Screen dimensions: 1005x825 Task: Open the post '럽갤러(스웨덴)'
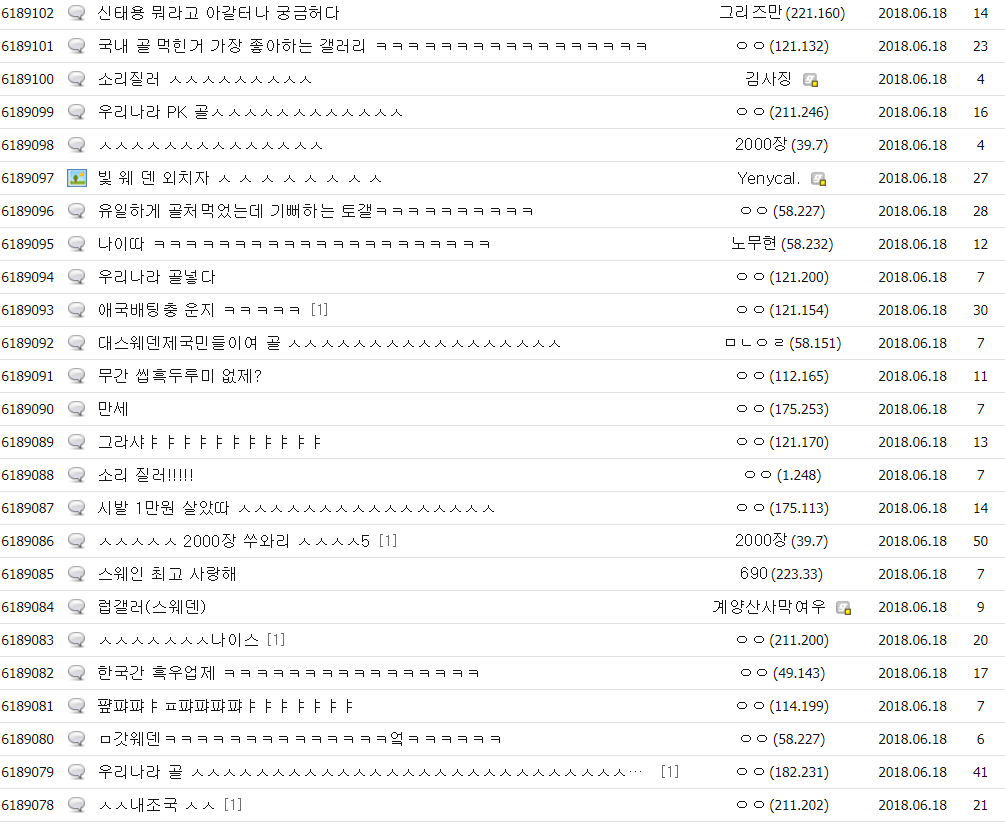point(152,607)
